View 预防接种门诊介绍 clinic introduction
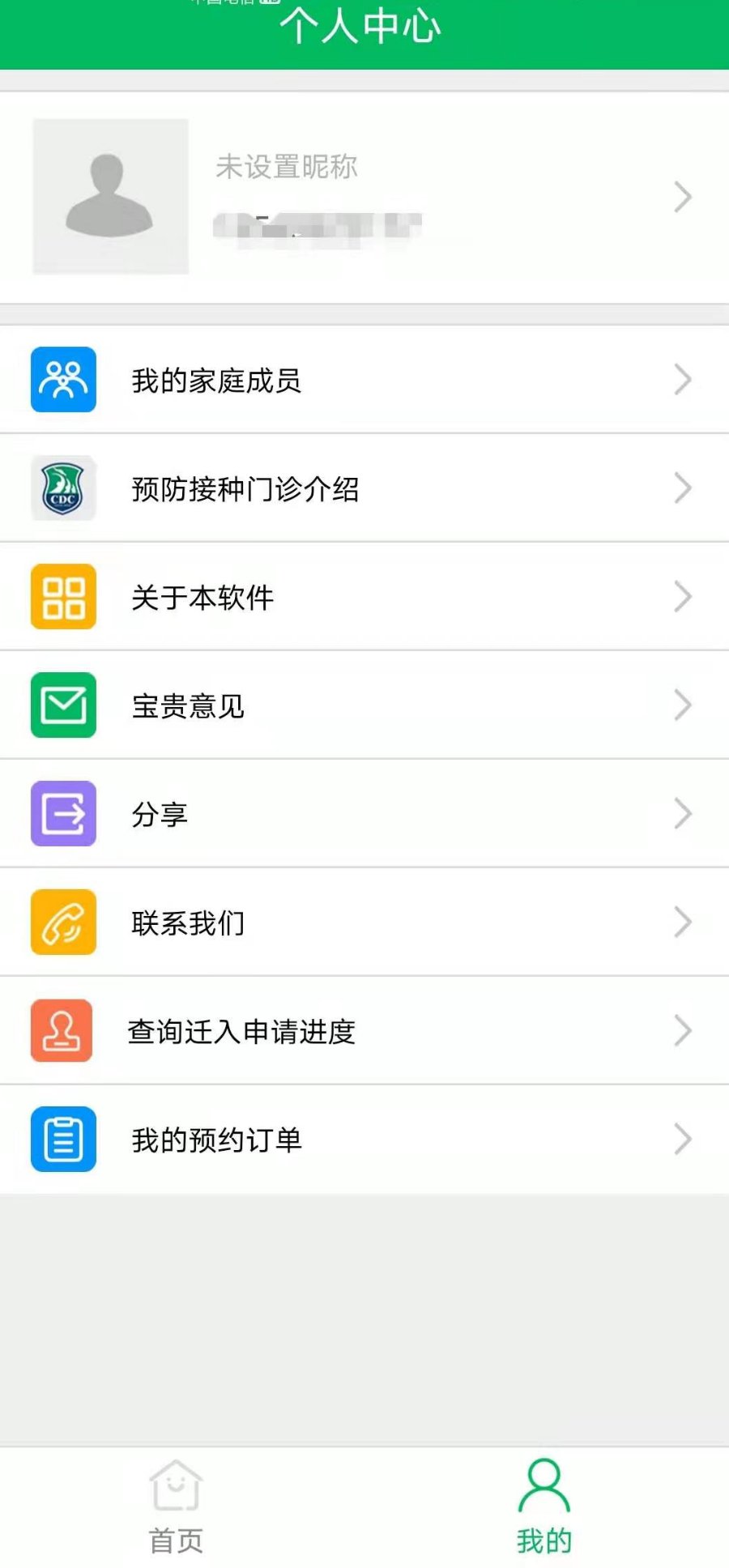Screen dimensions: 729x1568 [364, 488]
